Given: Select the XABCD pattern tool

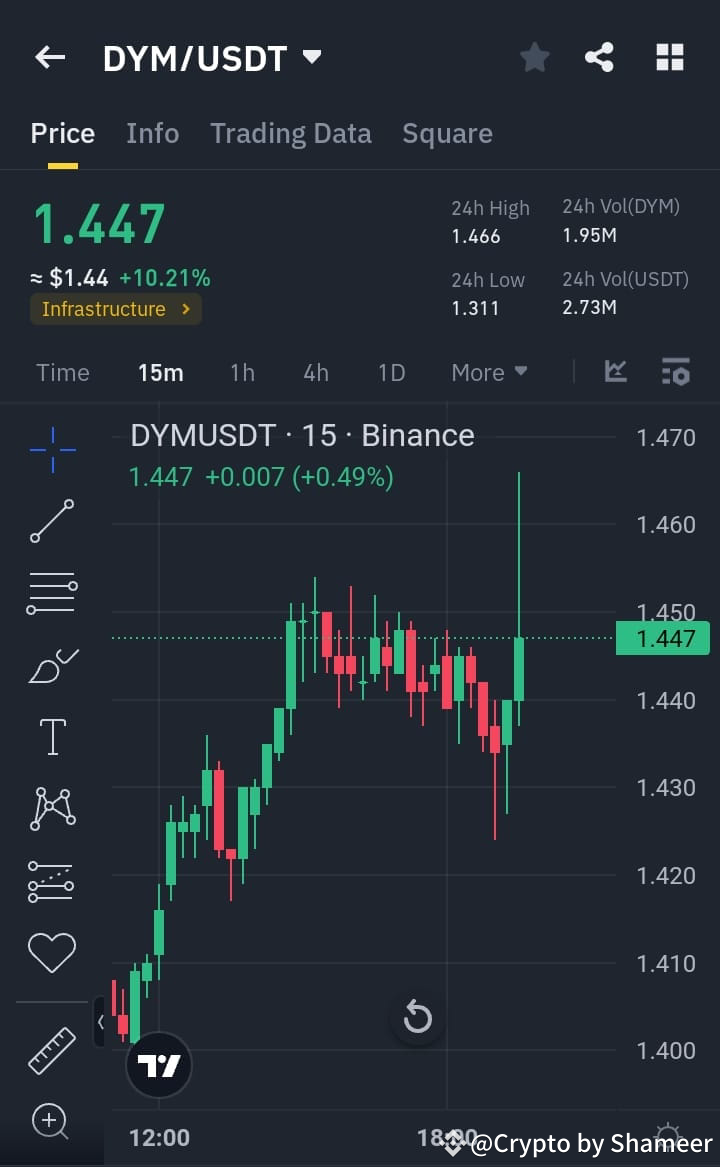Looking at the screenshot, I should coord(52,808).
